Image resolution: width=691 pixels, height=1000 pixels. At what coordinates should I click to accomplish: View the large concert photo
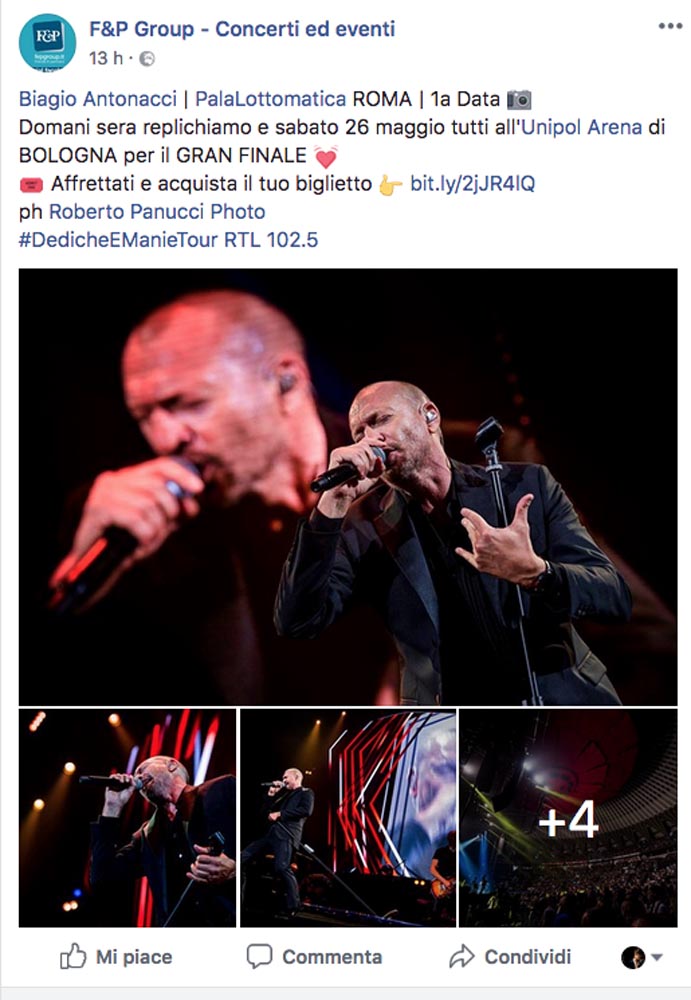[348, 487]
